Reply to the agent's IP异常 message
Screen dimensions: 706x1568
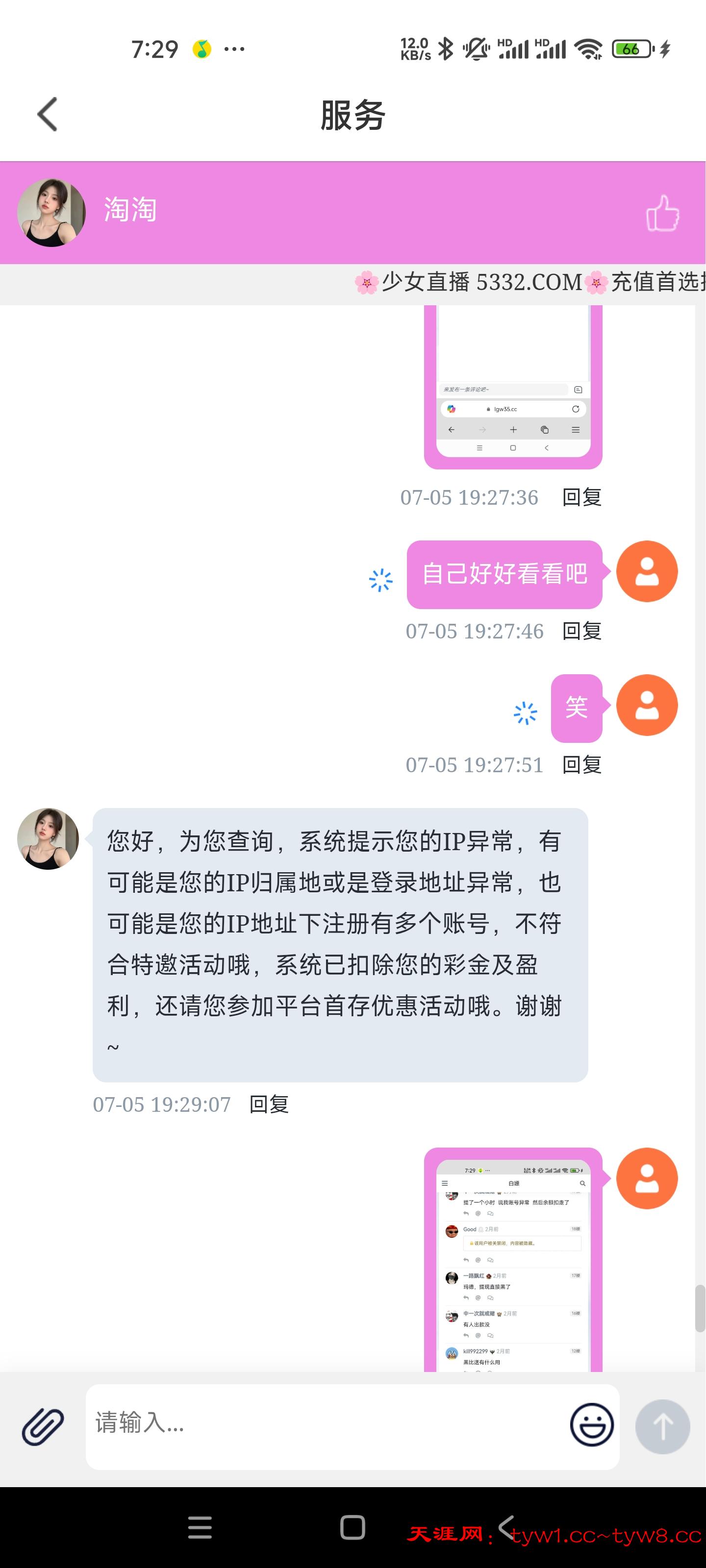click(269, 1104)
